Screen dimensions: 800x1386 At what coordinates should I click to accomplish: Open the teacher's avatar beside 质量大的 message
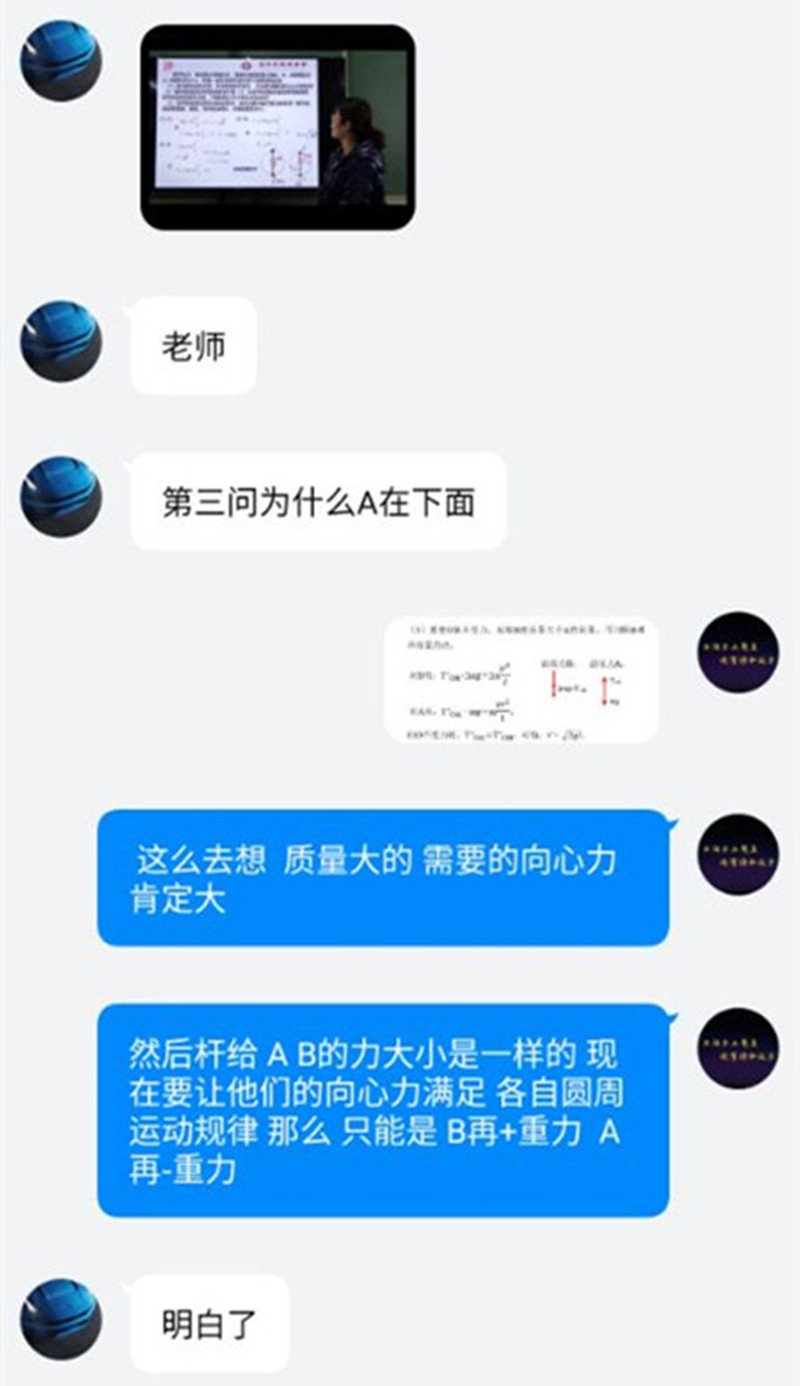[x=739, y=854]
